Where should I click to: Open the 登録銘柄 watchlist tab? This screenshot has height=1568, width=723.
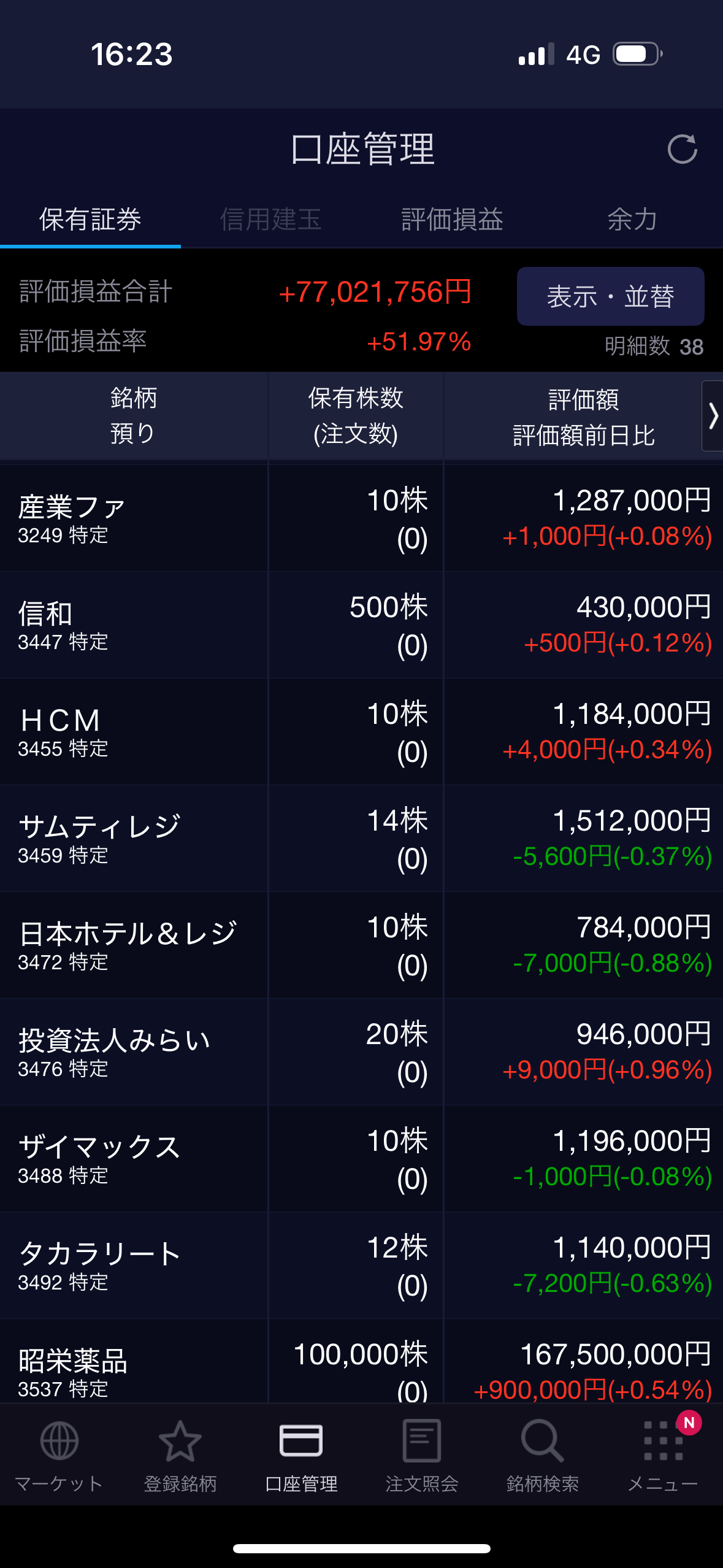pos(180,1455)
